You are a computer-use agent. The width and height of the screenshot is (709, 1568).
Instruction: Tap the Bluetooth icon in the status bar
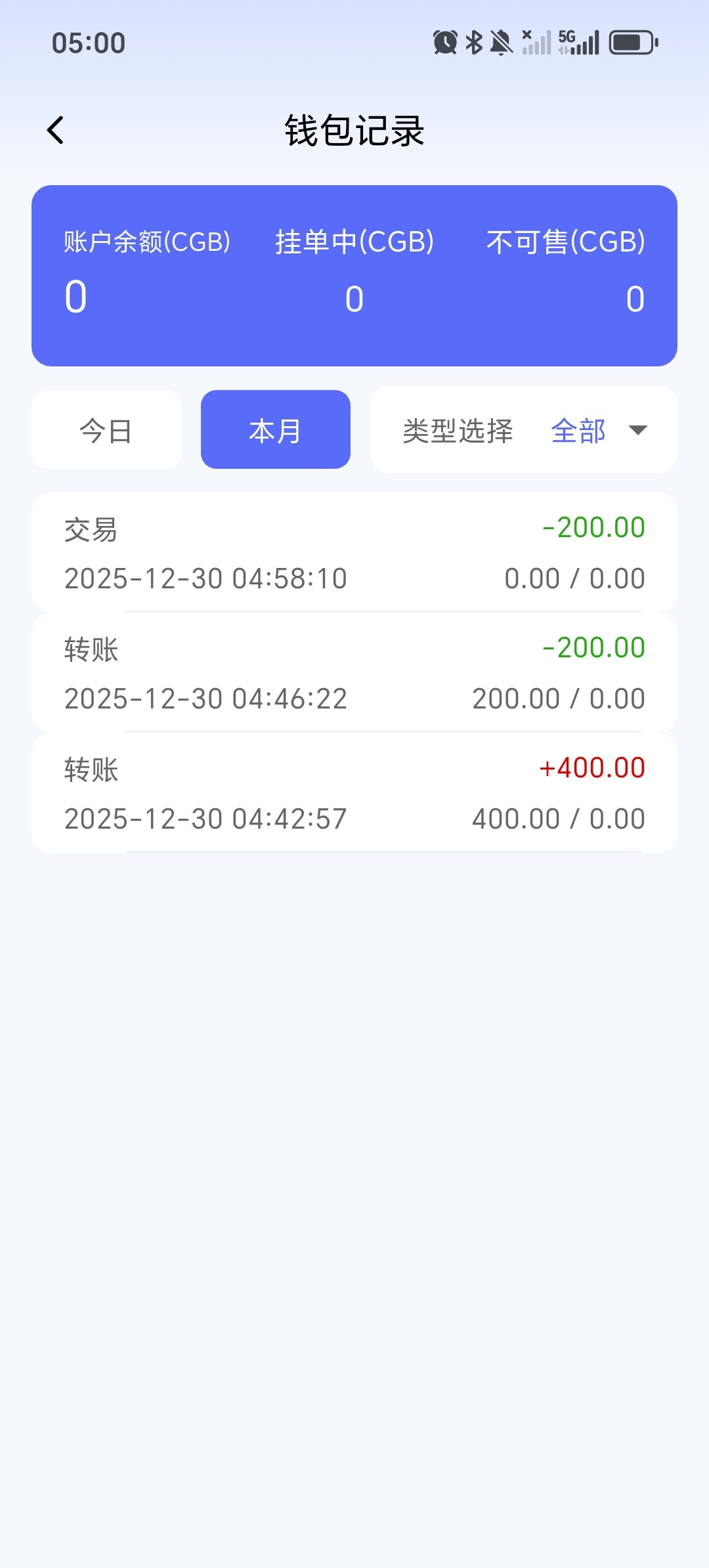(474, 41)
